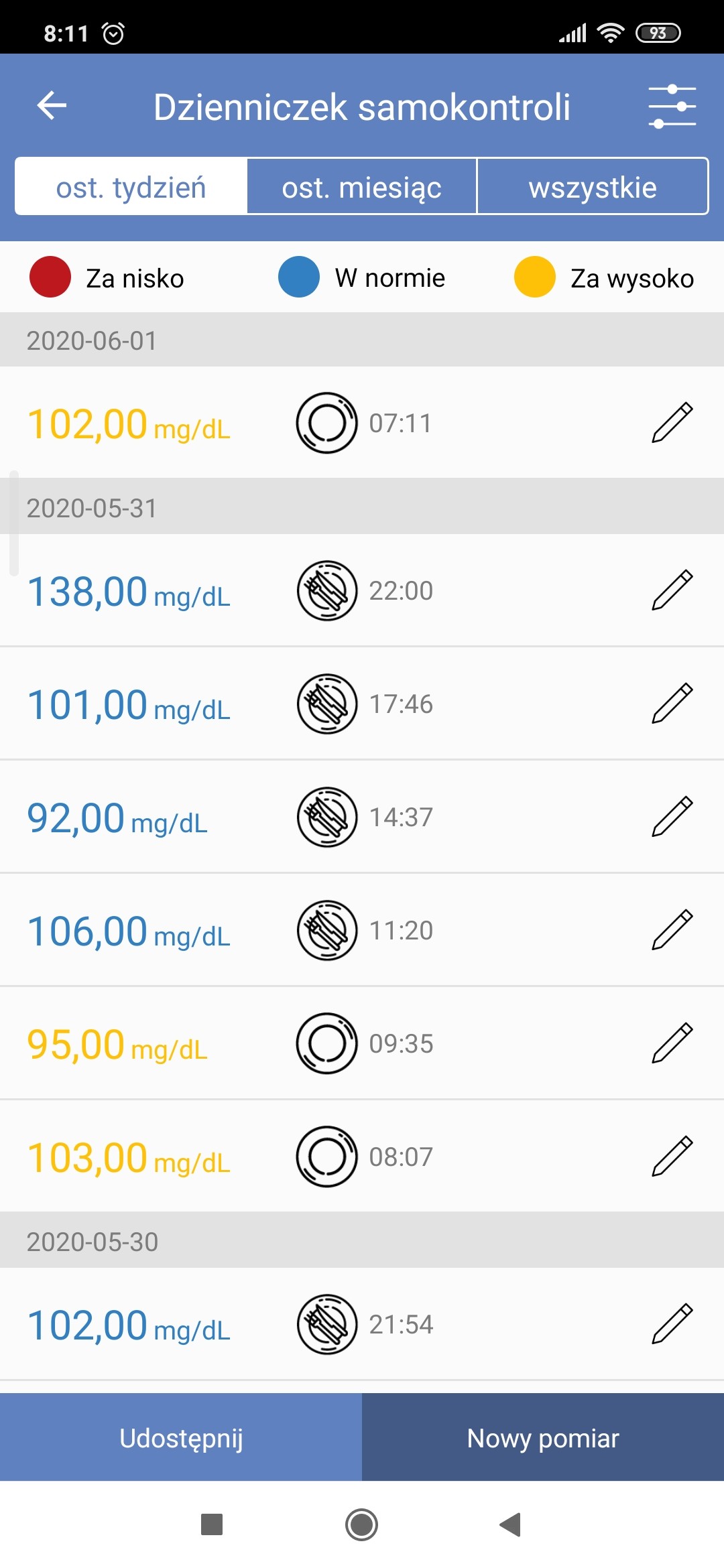Edit the 07:11 measurement from 2020-06-01

coord(672,423)
